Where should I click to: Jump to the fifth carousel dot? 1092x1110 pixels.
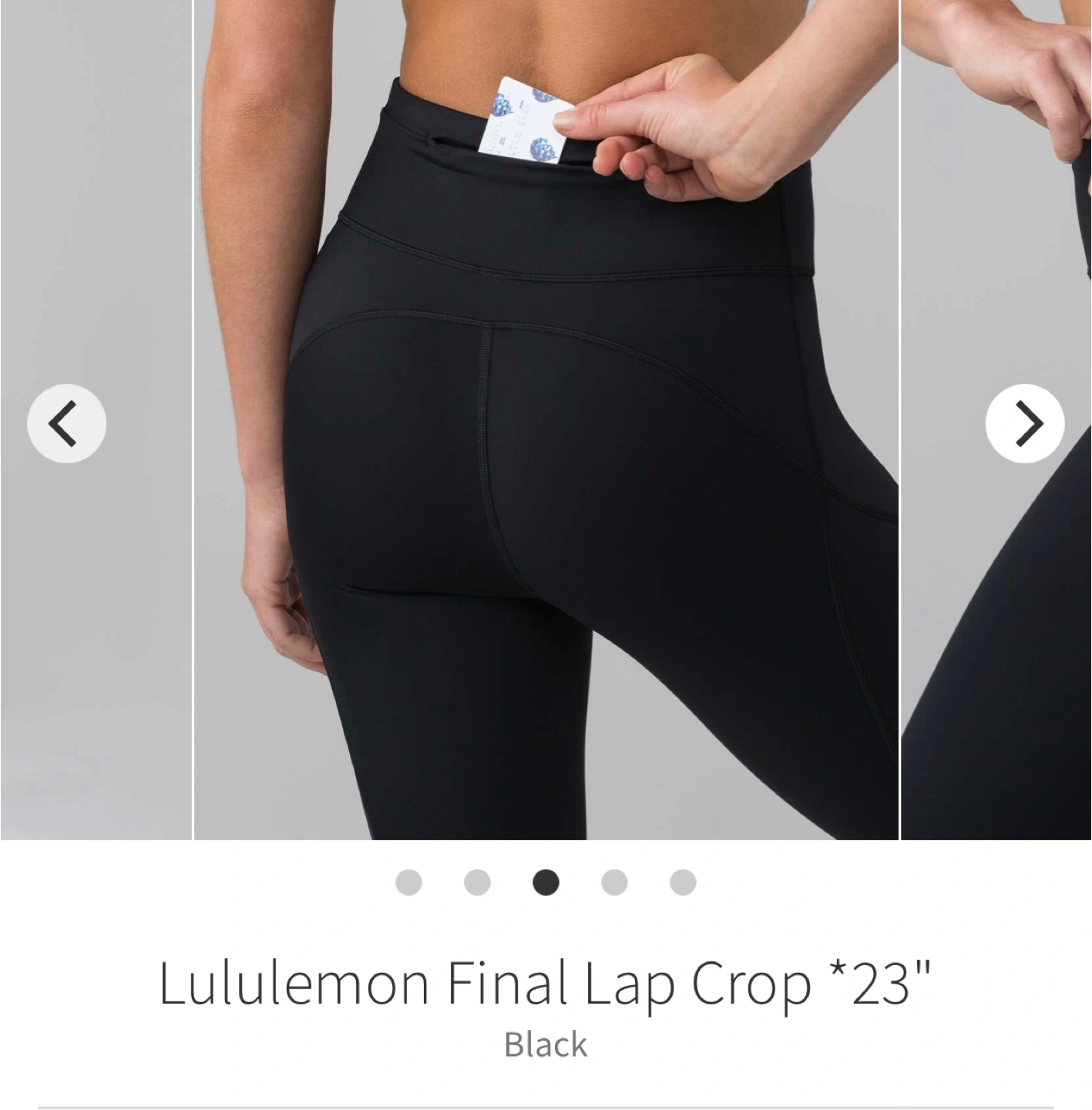(x=683, y=882)
